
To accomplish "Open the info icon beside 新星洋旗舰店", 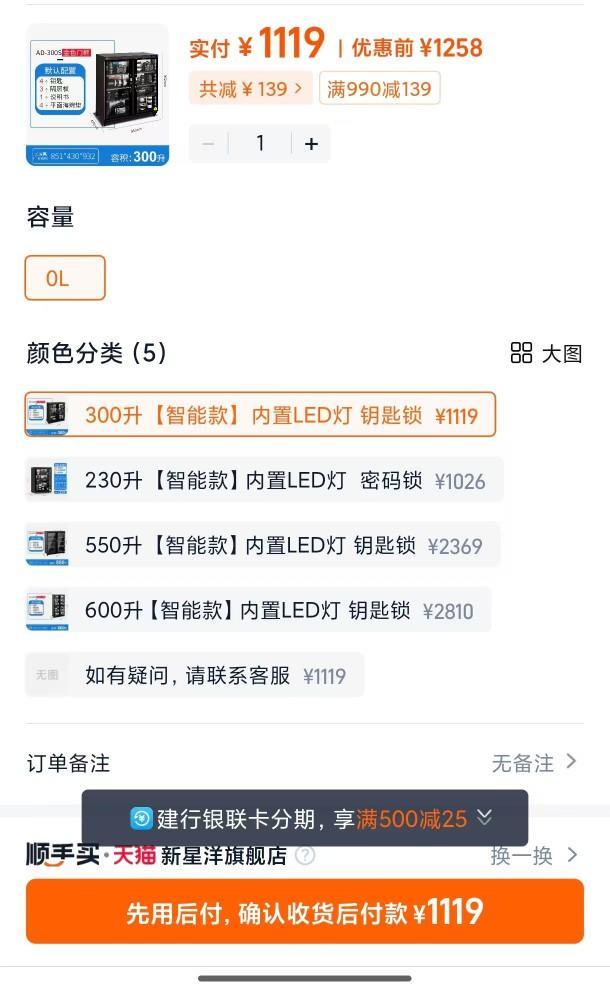I will pyautogui.click(x=306, y=856).
